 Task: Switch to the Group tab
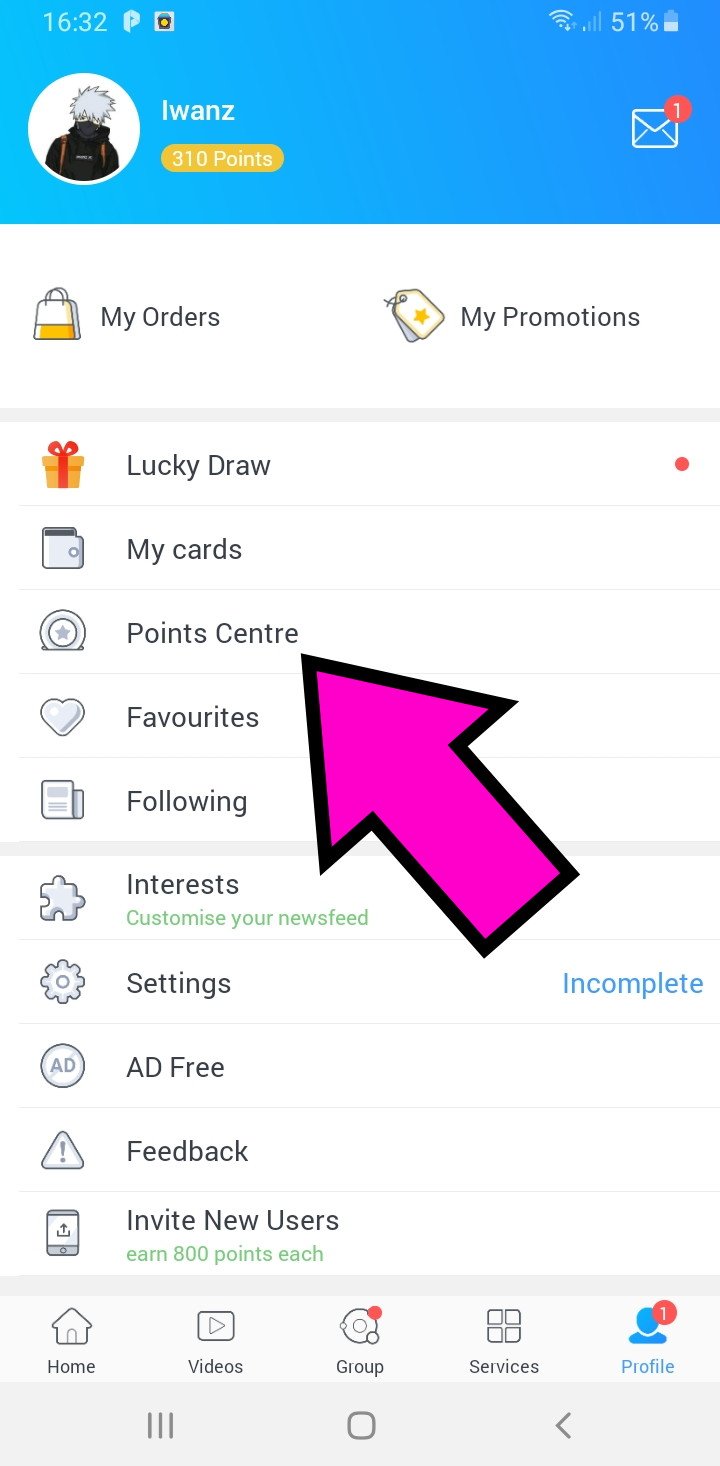coord(359,1340)
